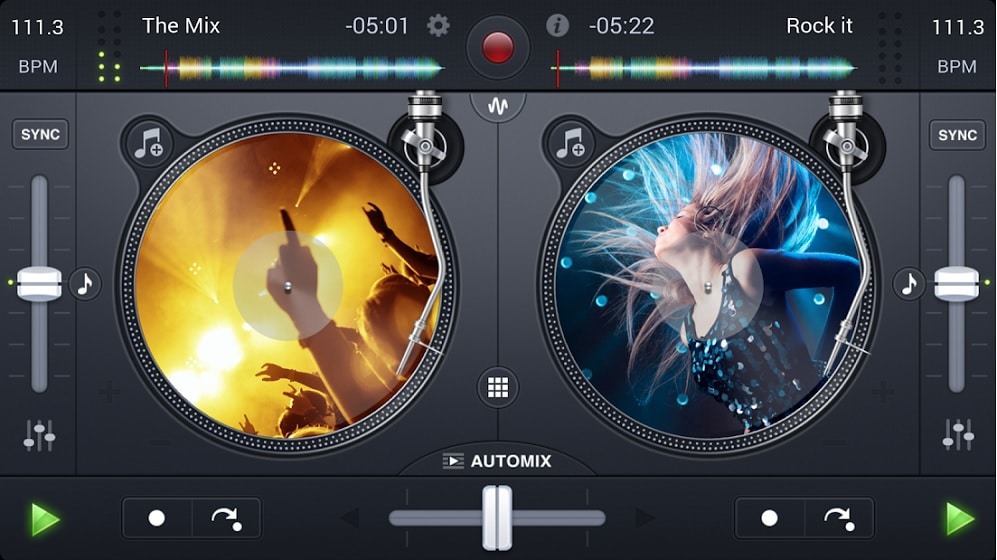This screenshot has height=560, width=997.
Task: Tap SYNC on the right deck
Action: click(x=957, y=135)
